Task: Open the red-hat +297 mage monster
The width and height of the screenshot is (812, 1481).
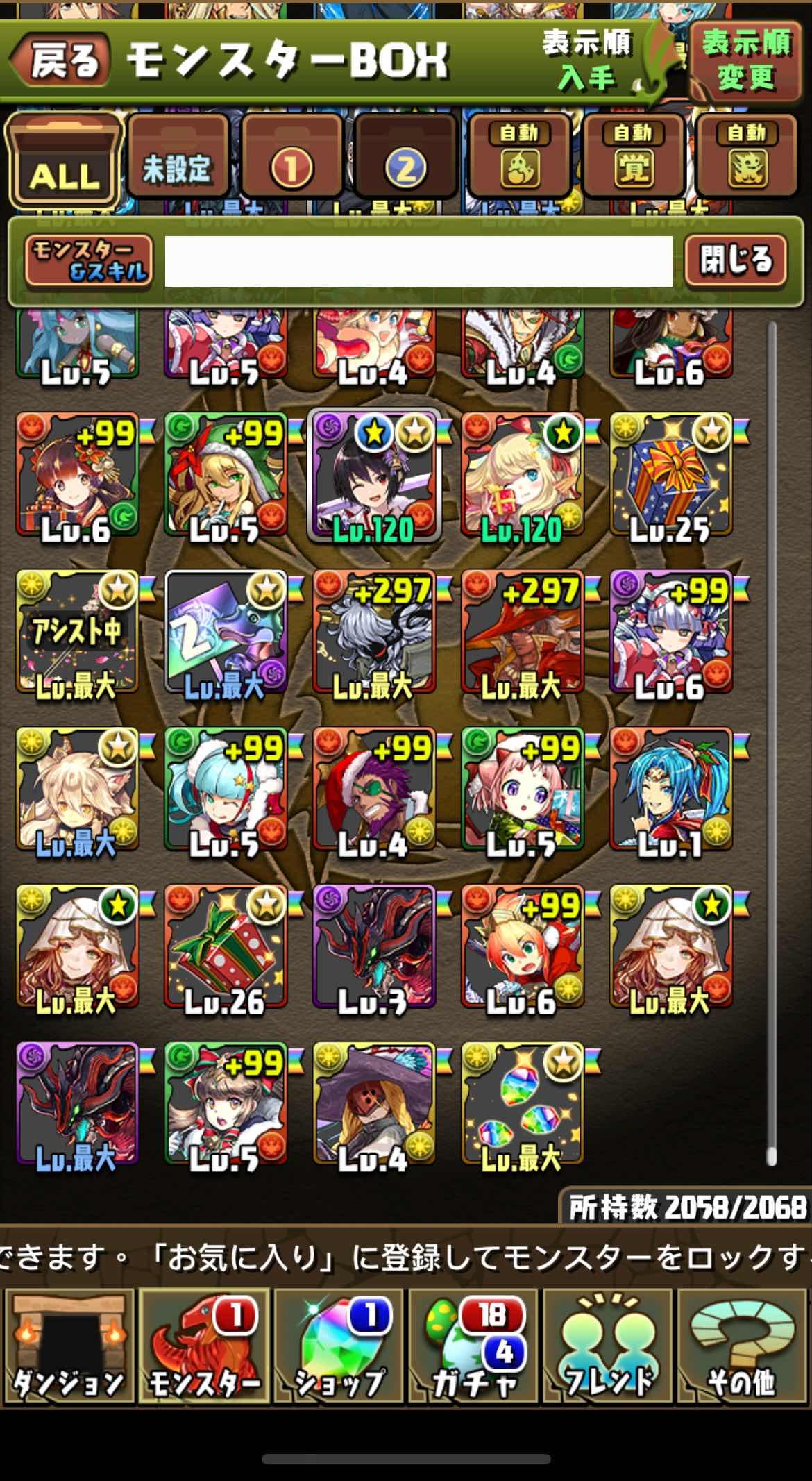Action: 522,633
